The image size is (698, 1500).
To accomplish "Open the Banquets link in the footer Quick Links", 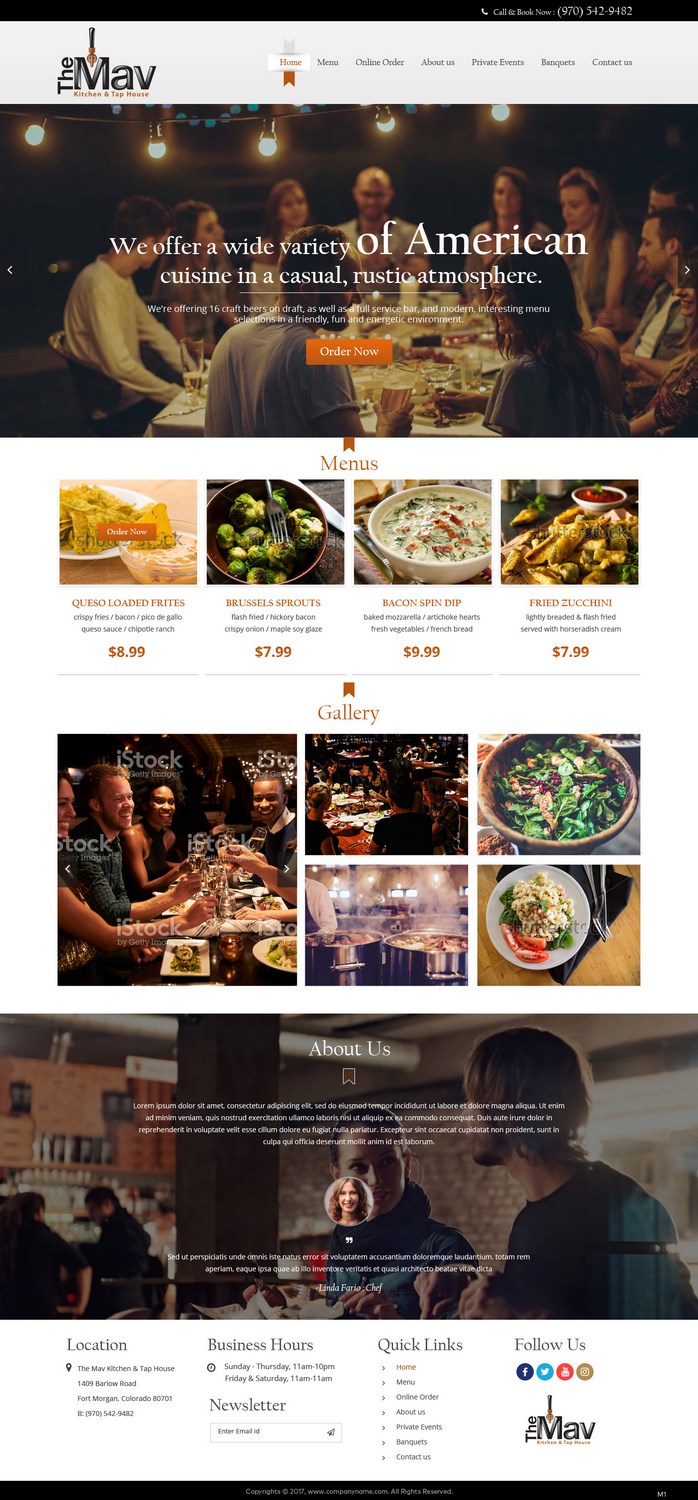I will pos(411,1442).
